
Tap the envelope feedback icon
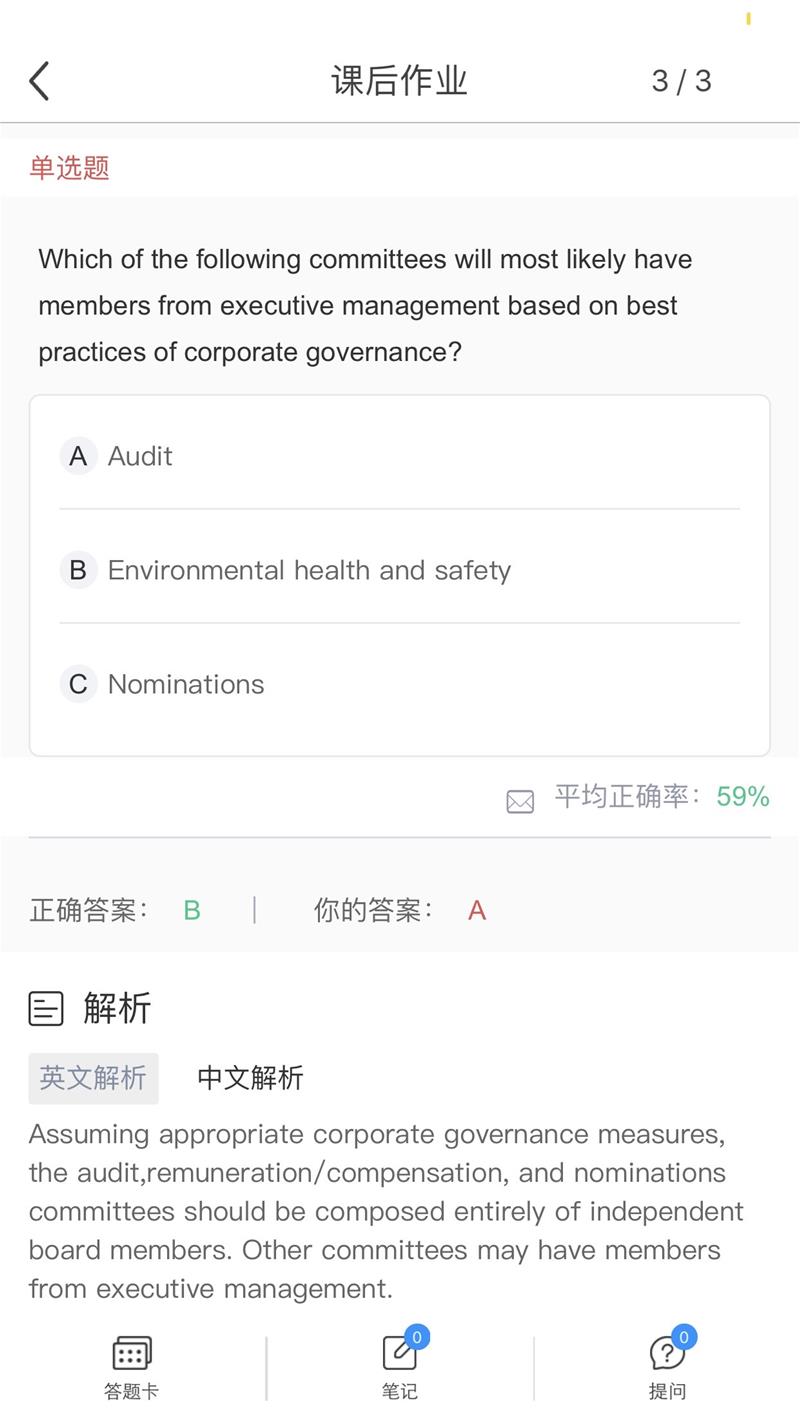pos(520,801)
